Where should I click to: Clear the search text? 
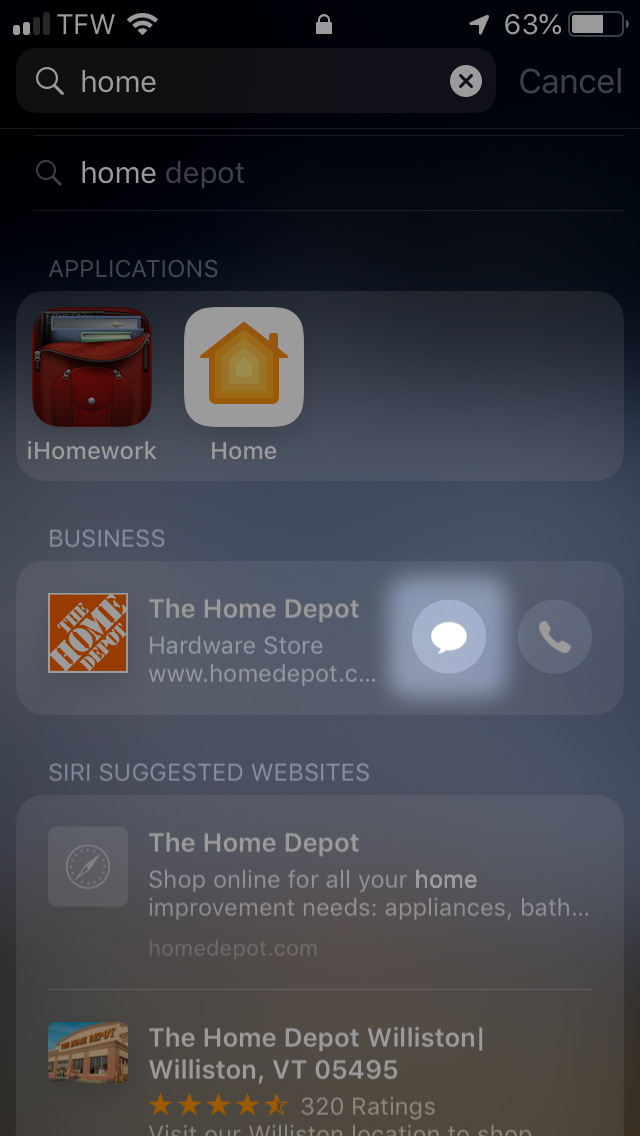pyautogui.click(x=465, y=81)
